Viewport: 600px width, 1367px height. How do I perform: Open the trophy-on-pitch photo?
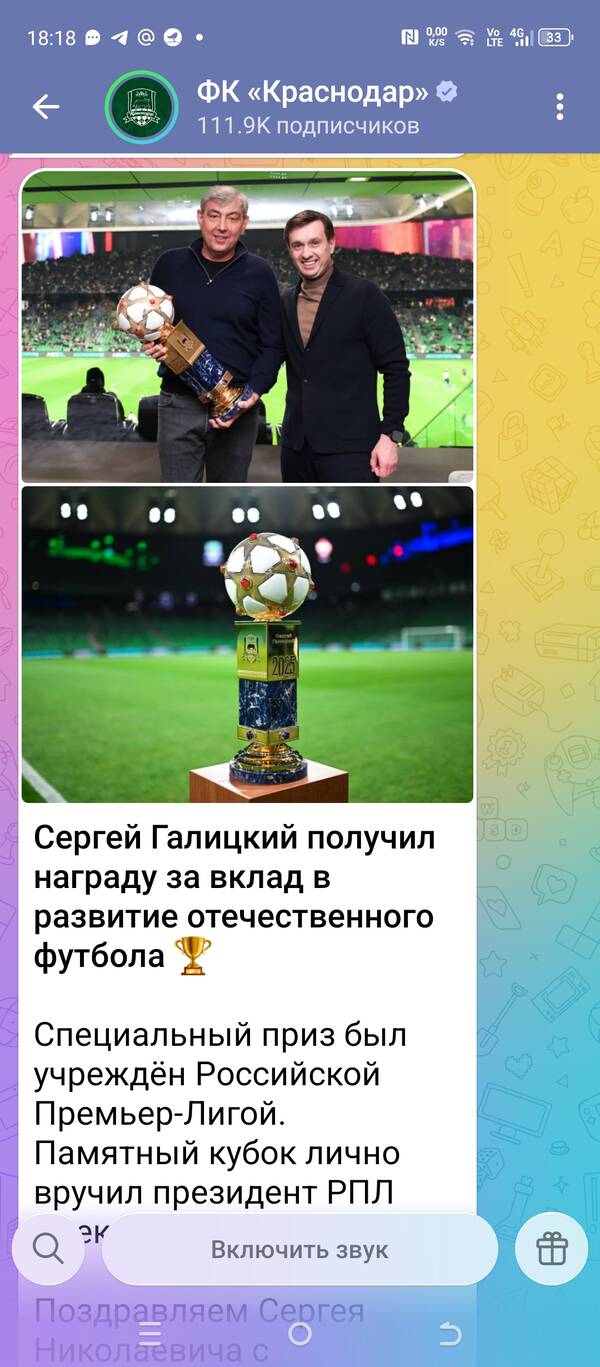click(247, 644)
